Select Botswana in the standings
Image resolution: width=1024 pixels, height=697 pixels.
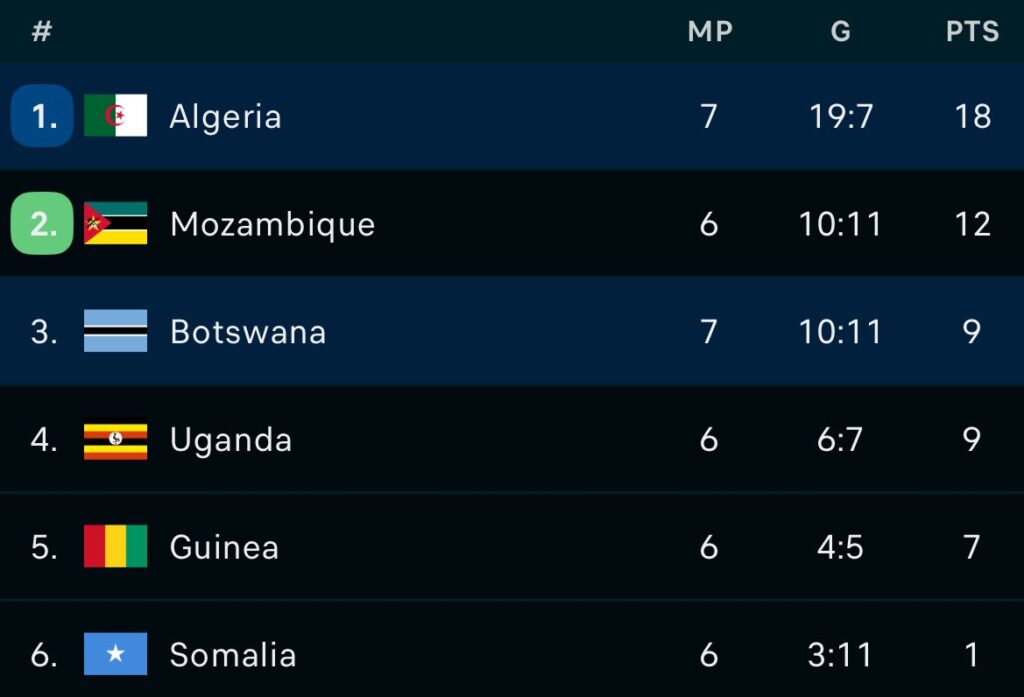point(248,332)
